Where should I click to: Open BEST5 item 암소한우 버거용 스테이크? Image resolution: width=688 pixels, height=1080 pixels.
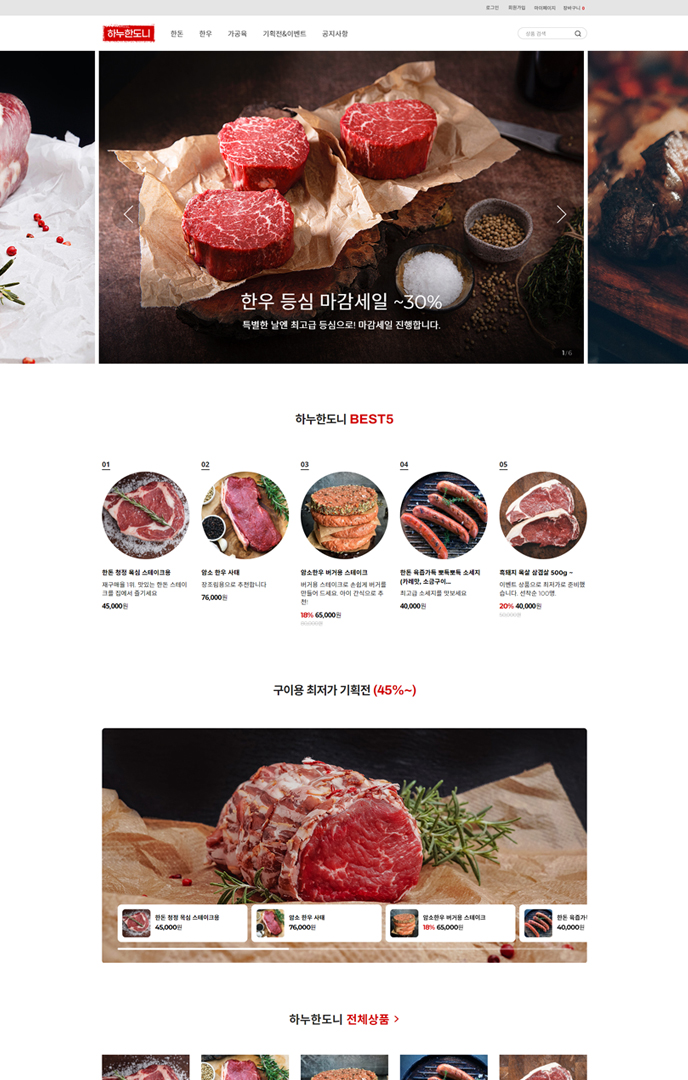pos(344,515)
